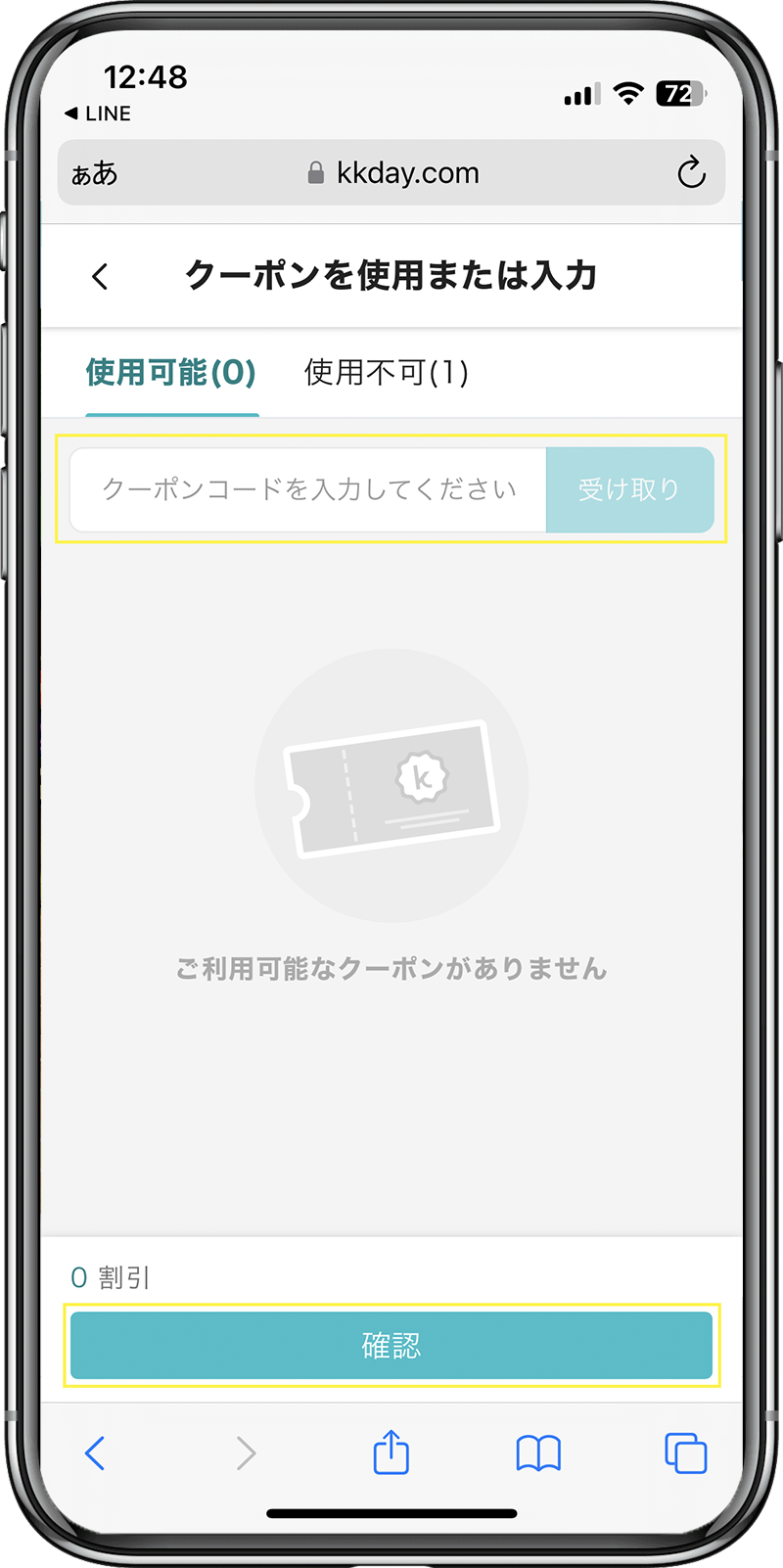Reload the kkday.com page
The image size is (783, 1568).
pos(691,173)
